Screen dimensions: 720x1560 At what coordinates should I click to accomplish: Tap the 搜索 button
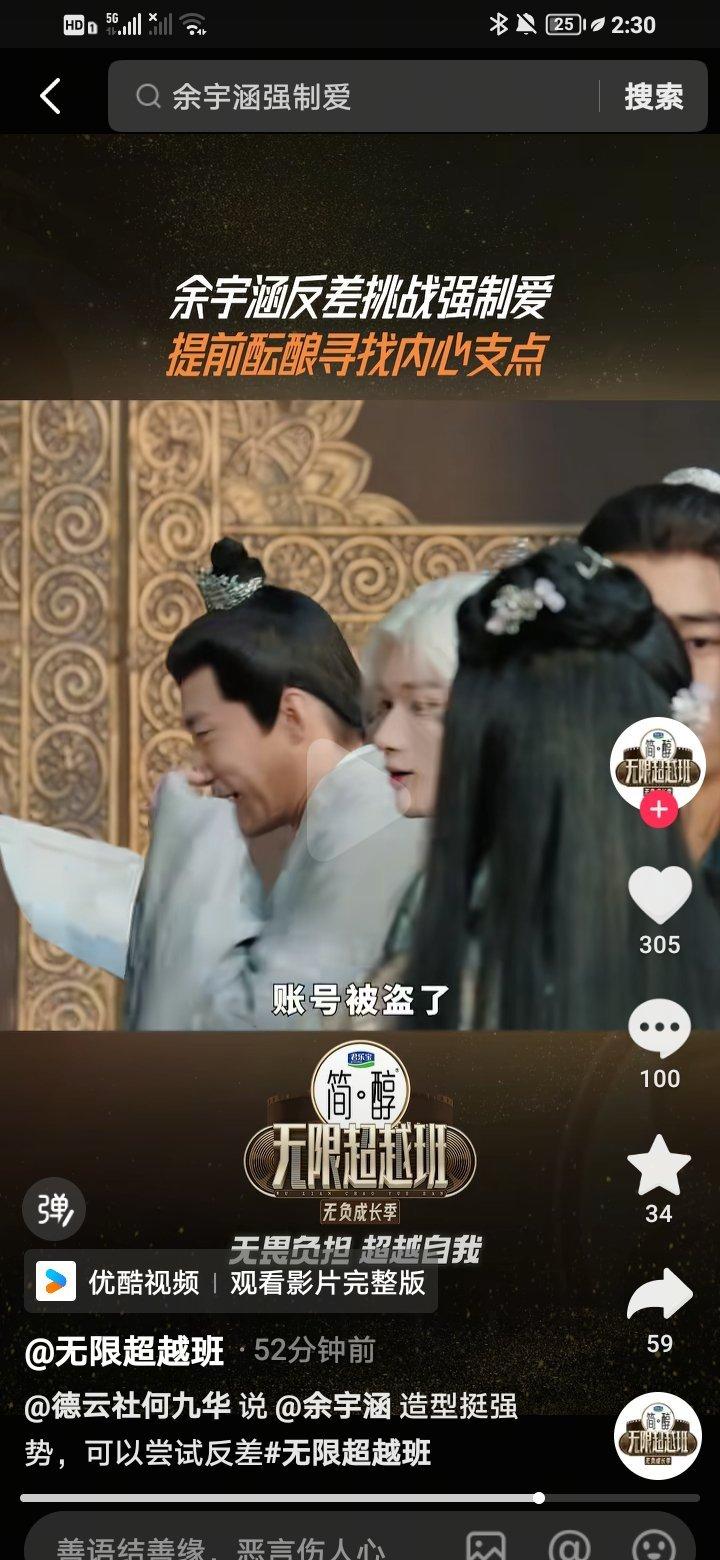653,97
